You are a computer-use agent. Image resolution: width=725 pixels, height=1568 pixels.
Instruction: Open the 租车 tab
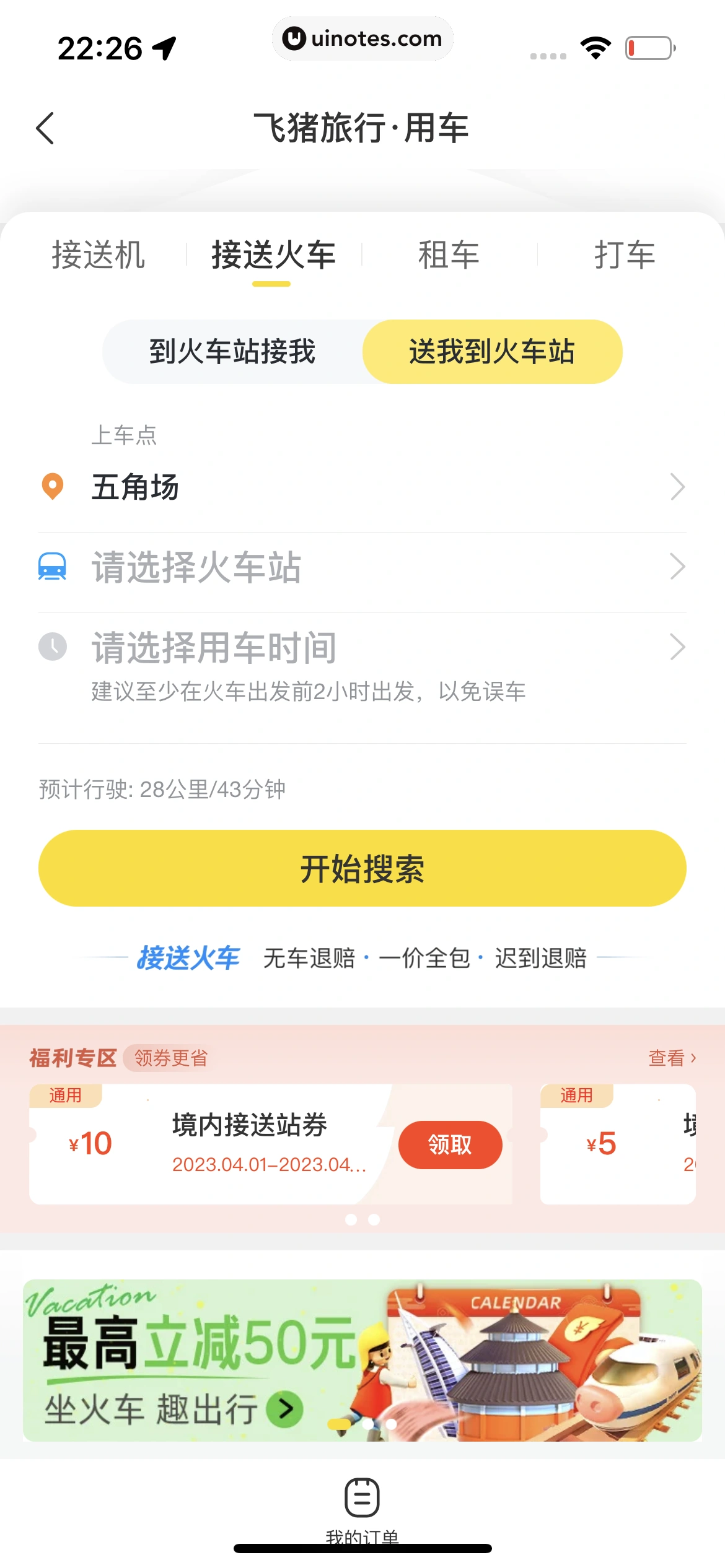pos(449,255)
